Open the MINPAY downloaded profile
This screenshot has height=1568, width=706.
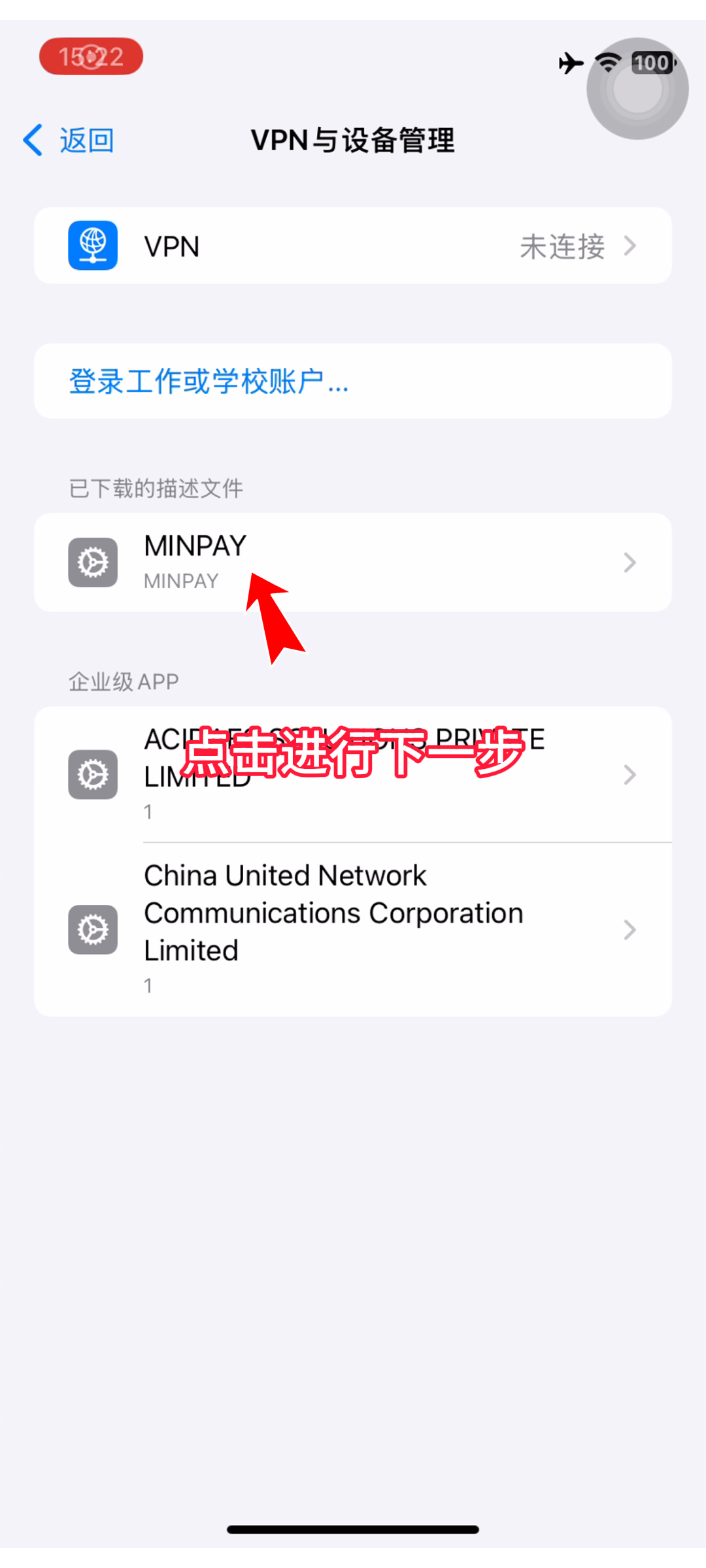click(353, 563)
